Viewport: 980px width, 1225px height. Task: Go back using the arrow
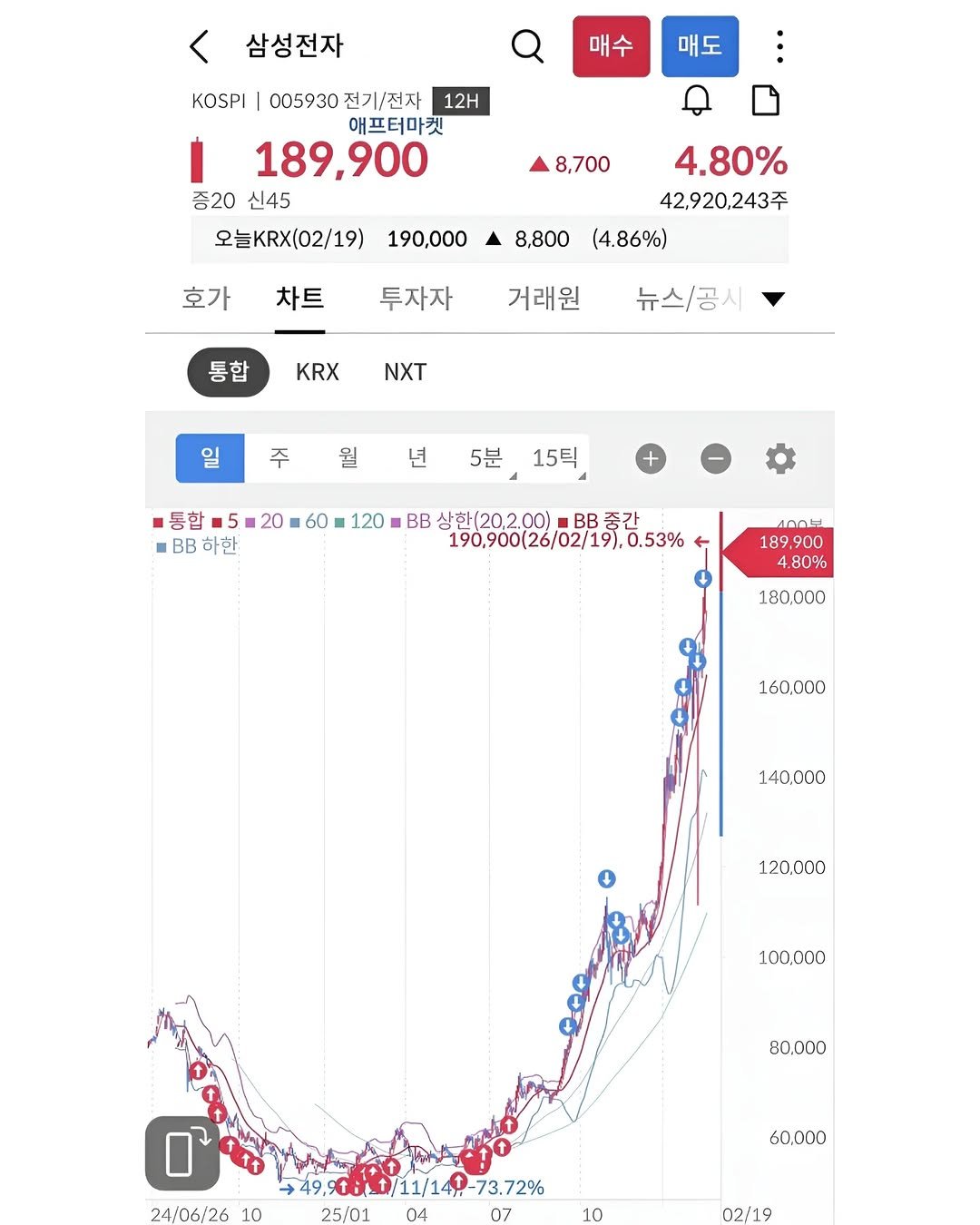[x=200, y=46]
